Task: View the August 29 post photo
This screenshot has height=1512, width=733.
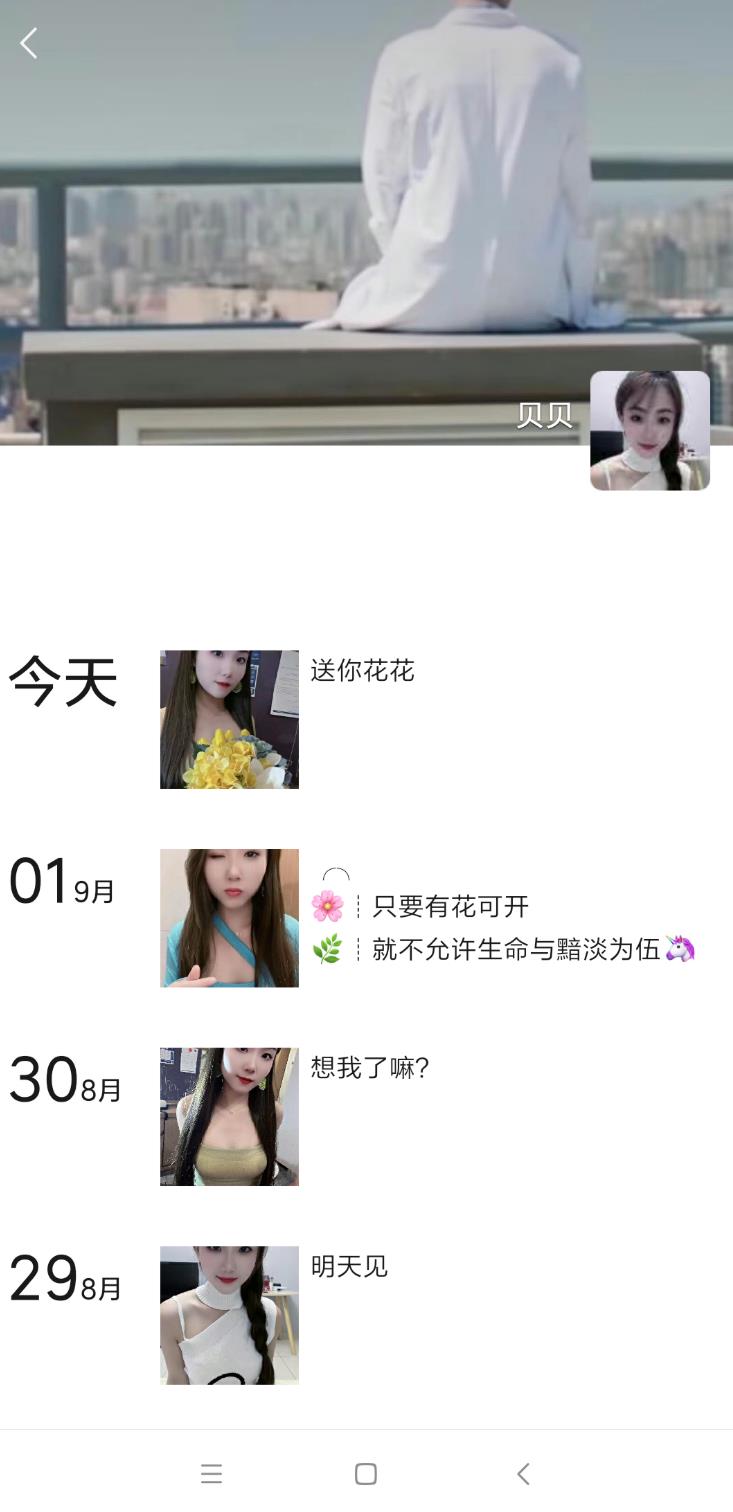Action: tap(229, 1314)
